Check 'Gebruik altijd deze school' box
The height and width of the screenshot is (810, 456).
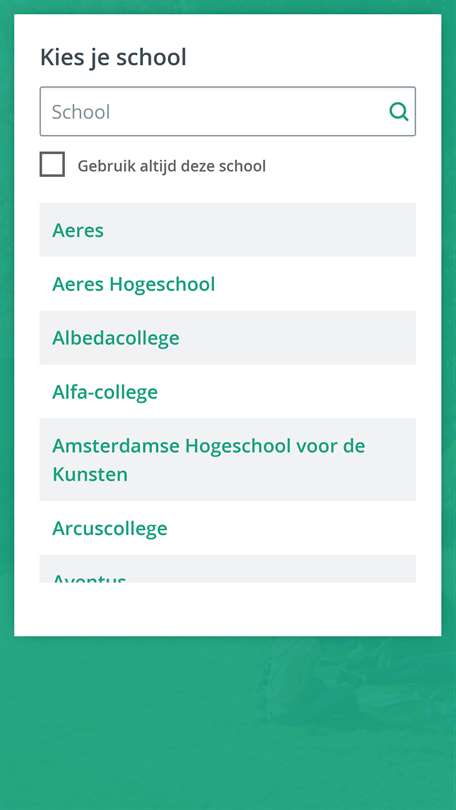pos(52,164)
